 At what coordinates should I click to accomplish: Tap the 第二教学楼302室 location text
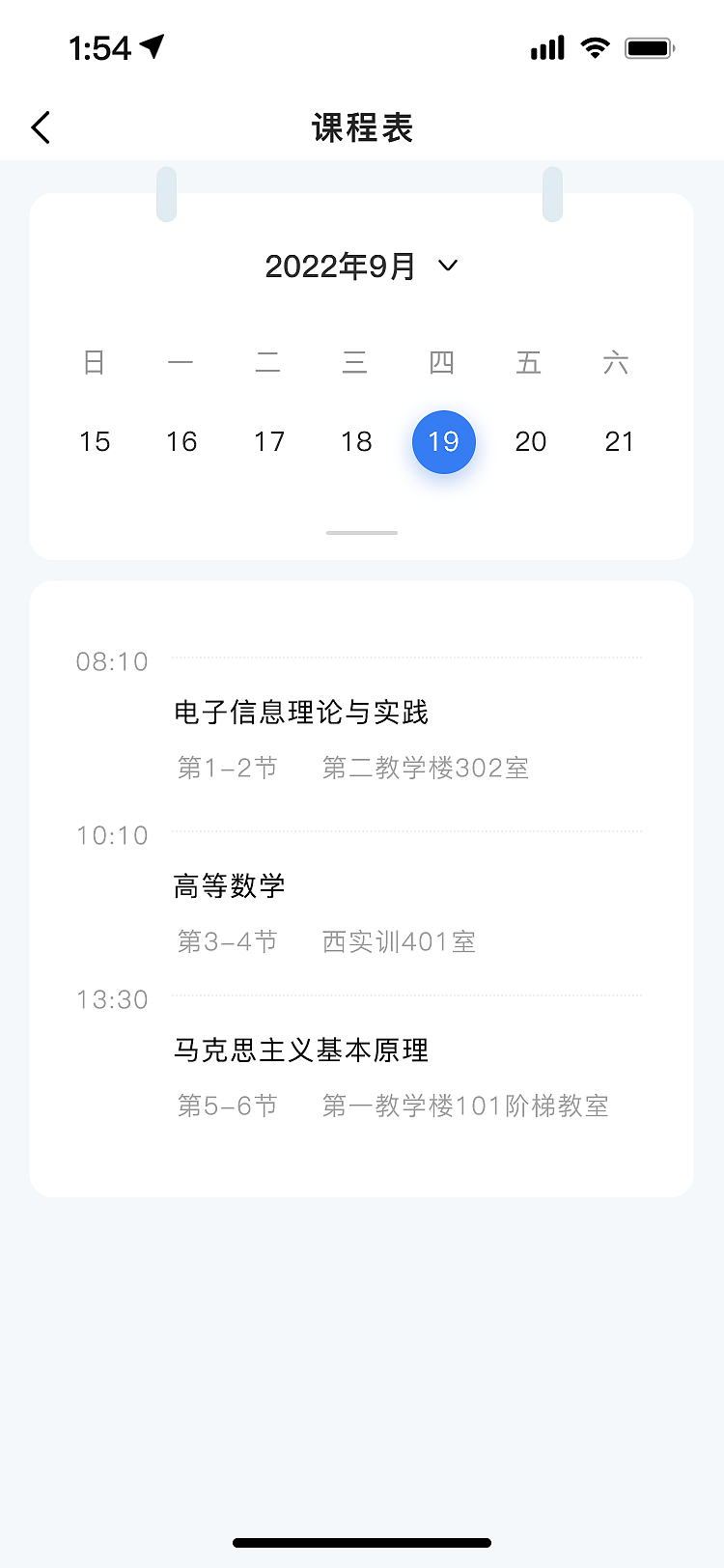(x=425, y=768)
